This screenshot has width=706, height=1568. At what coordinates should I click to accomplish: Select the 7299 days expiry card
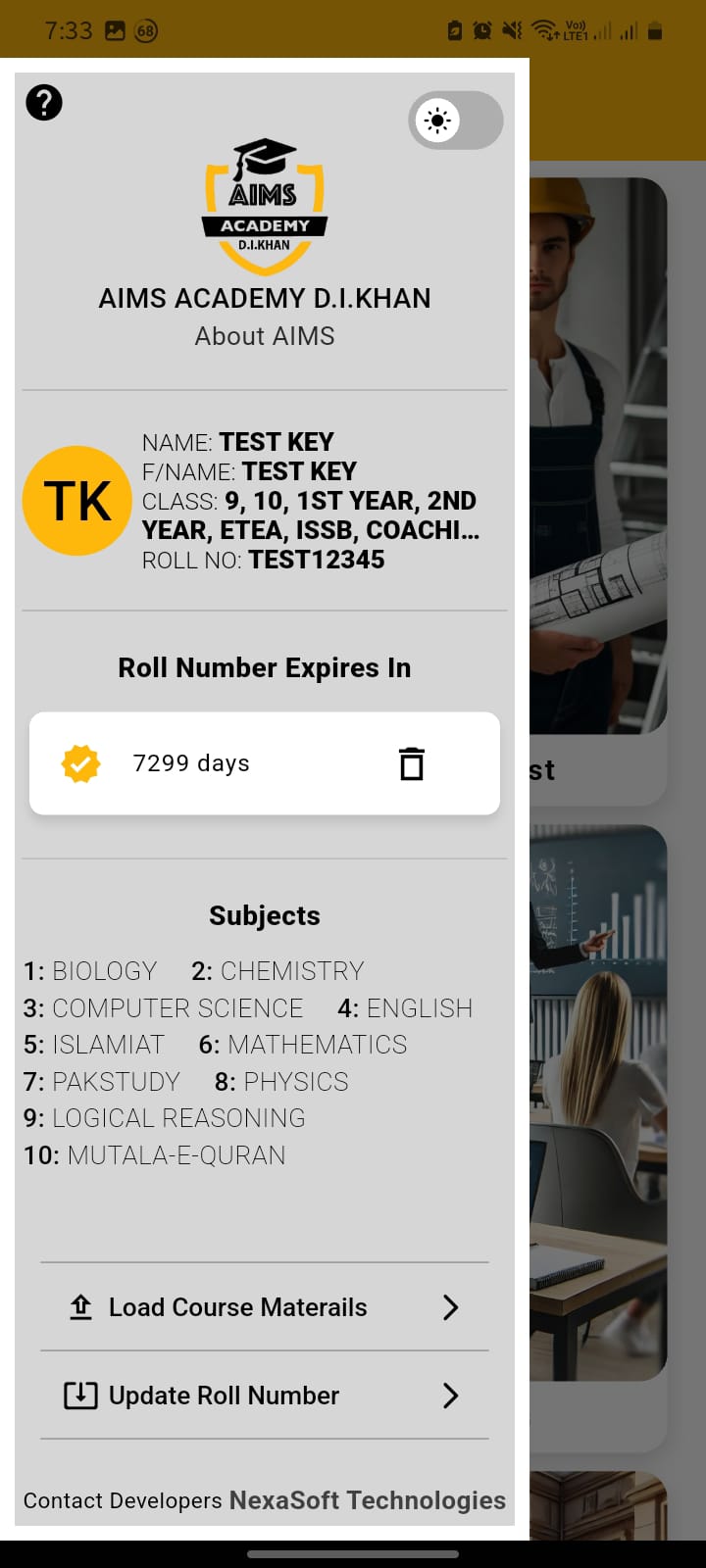[x=265, y=762]
